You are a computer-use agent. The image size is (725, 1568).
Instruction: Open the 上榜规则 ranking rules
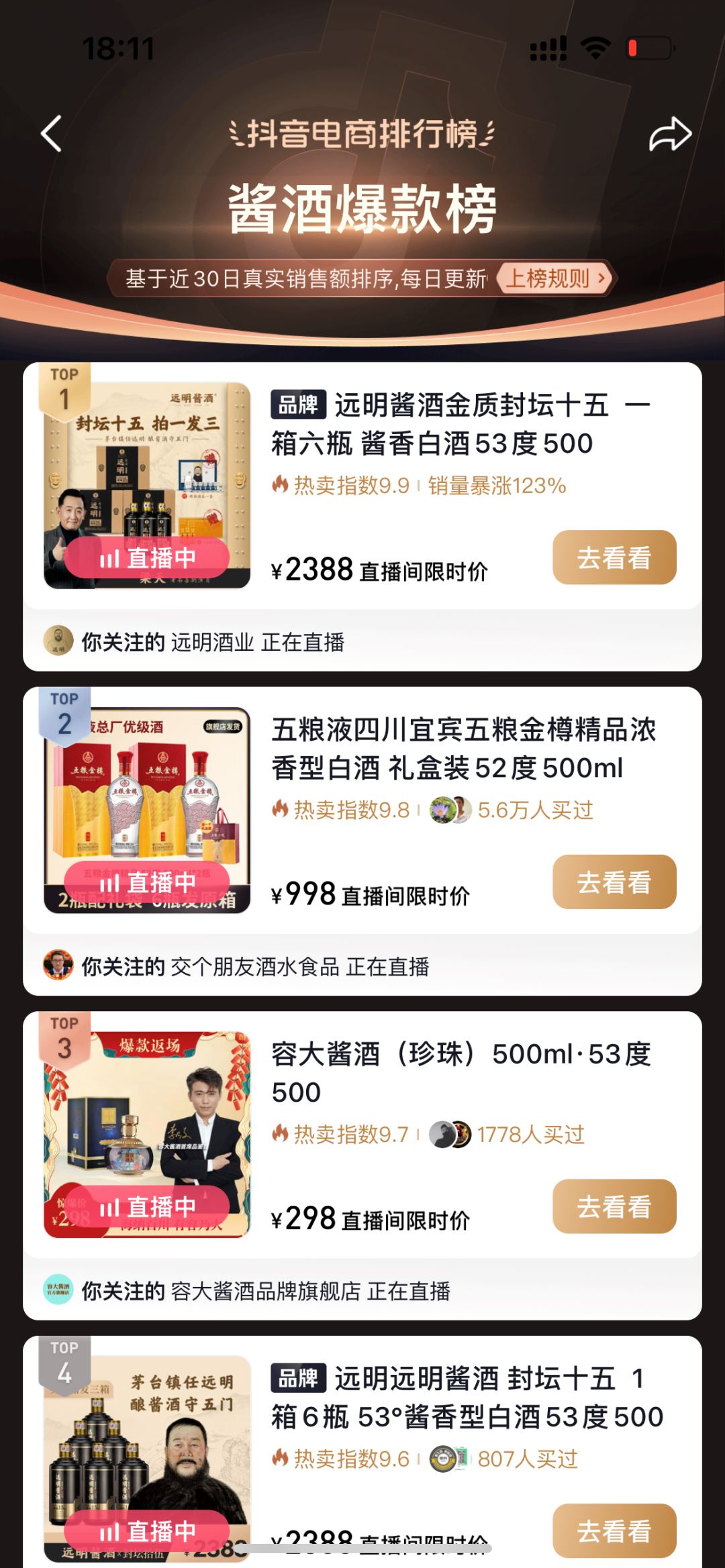[x=556, y=278]
